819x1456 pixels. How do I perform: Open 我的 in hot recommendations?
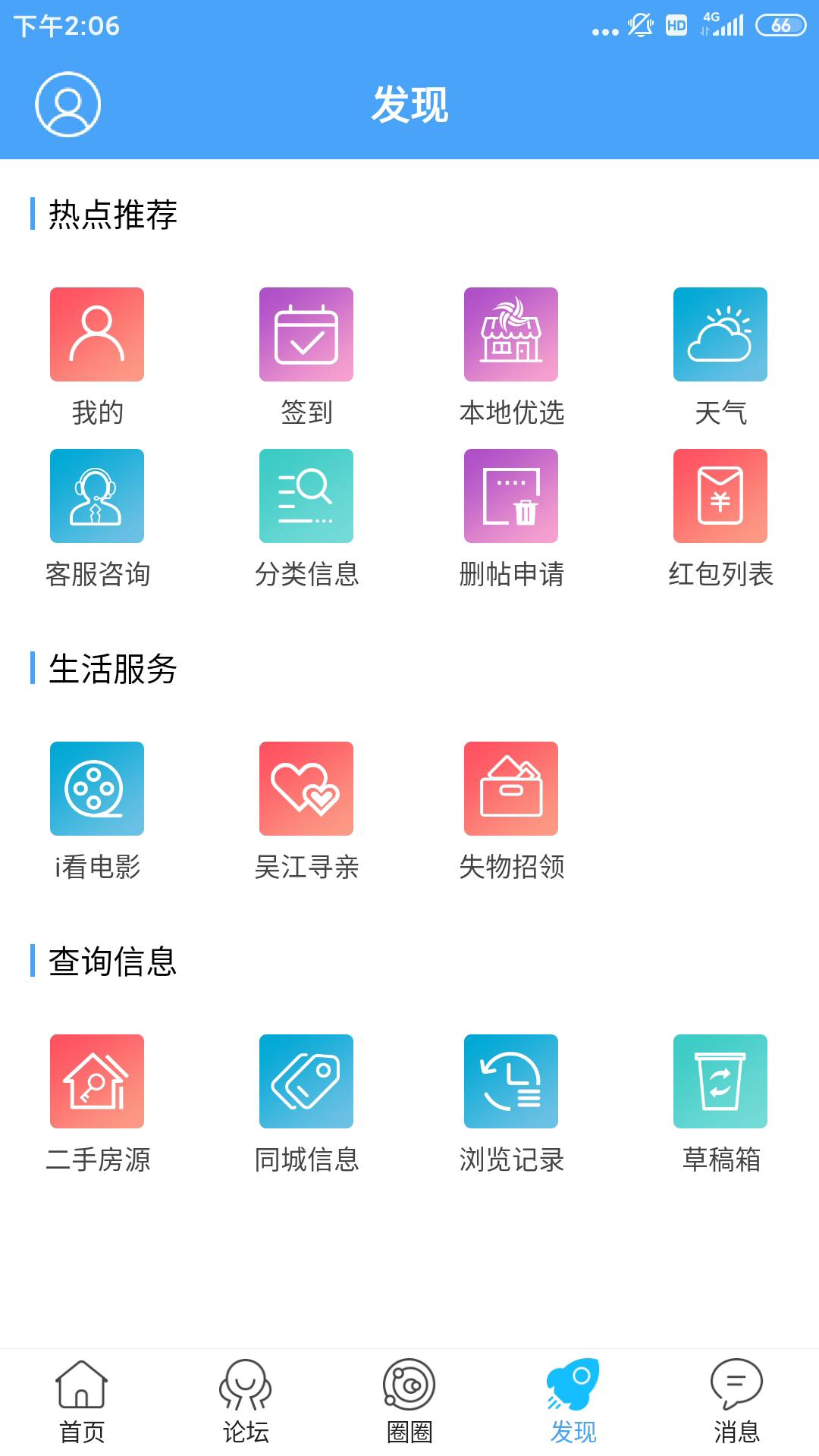point(97,334)
